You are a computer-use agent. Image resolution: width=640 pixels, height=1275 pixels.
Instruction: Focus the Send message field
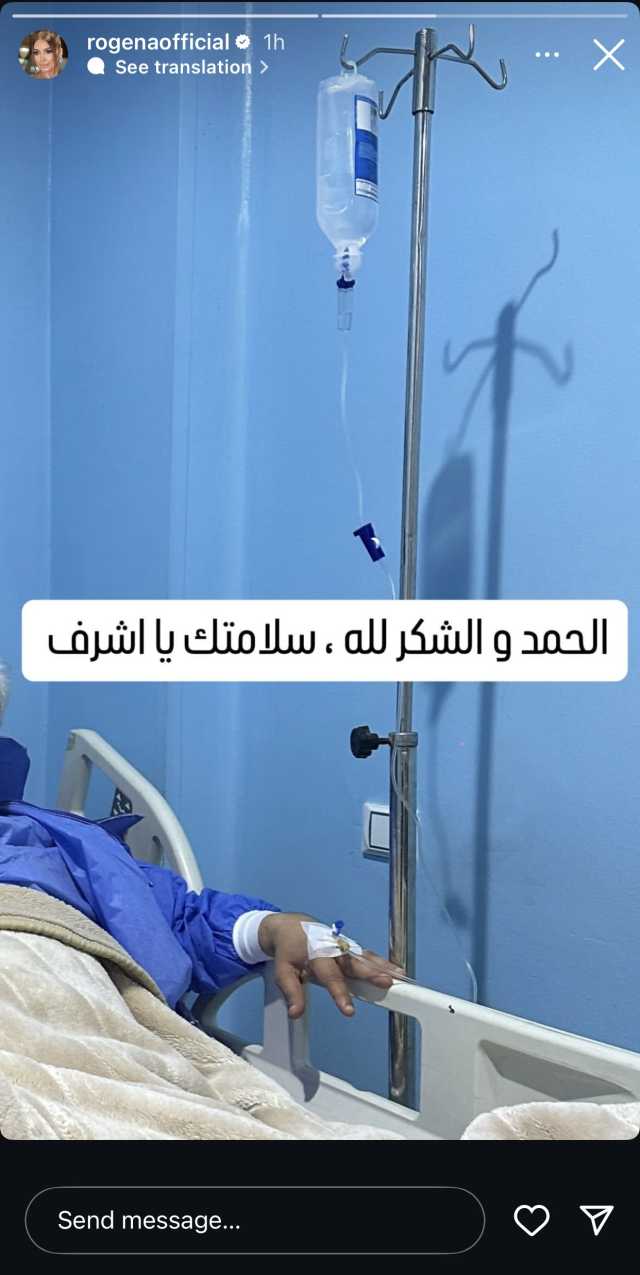coord(254,1220)
